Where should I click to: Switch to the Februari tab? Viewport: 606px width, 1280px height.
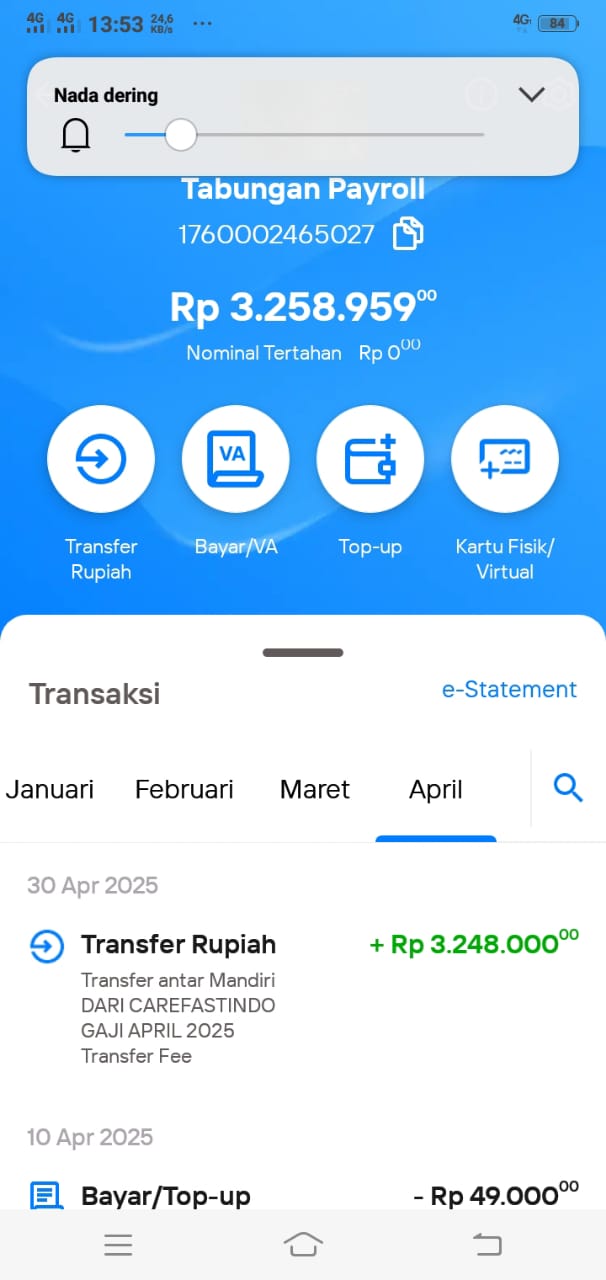(x=184, y=789)
